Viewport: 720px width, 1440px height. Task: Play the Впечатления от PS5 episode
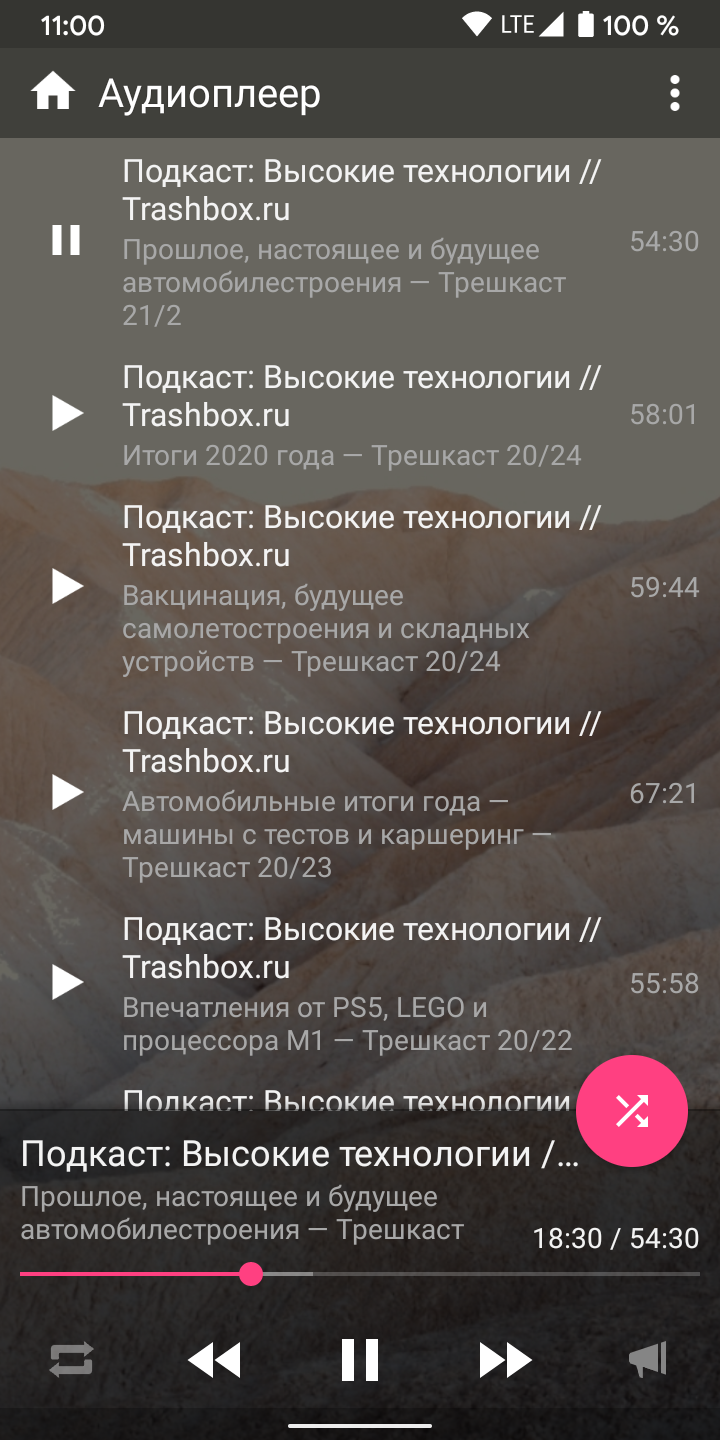pyautogui.click(x=67, y=983)
